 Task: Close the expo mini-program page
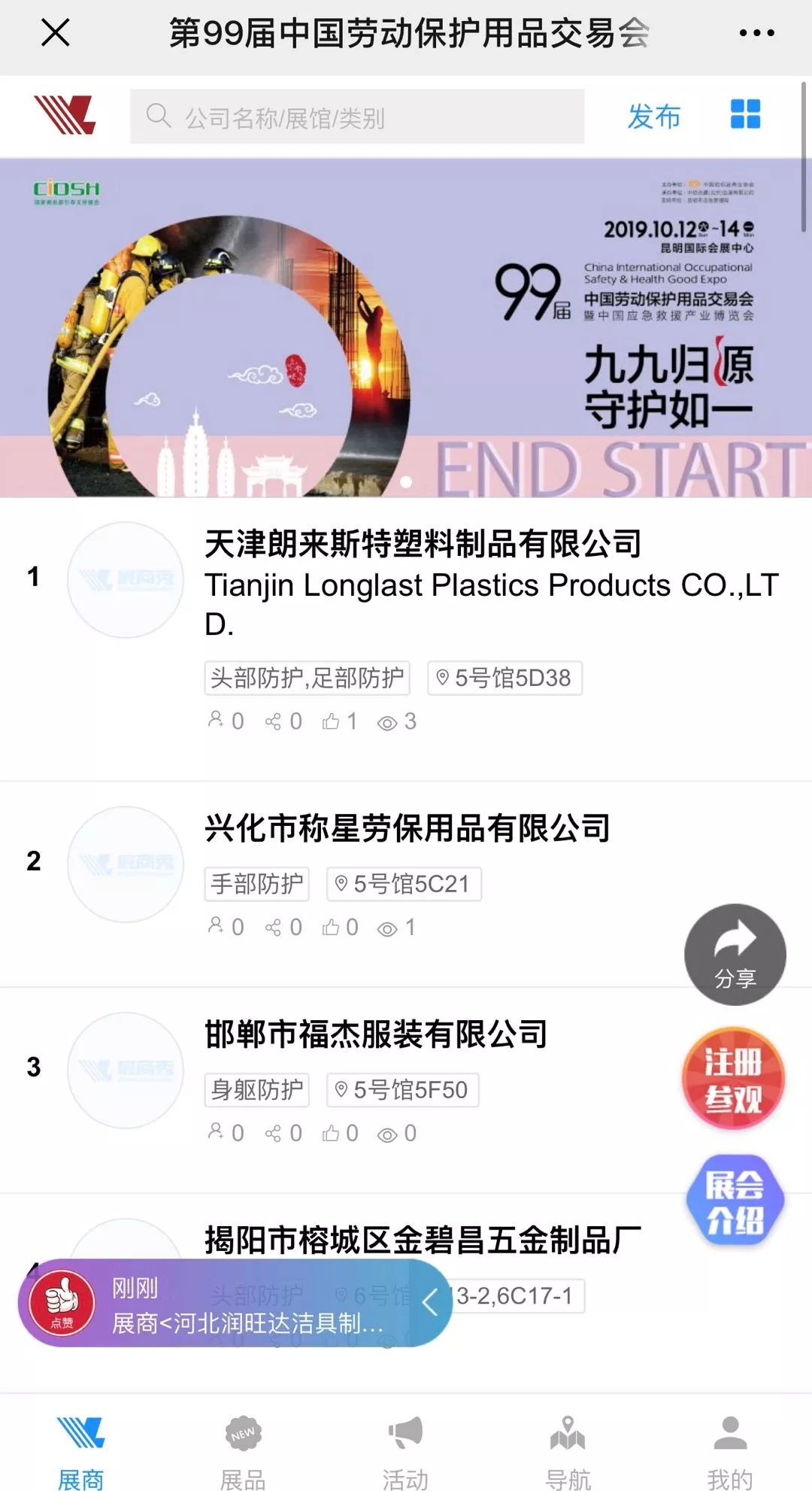[x=56, y=33]
